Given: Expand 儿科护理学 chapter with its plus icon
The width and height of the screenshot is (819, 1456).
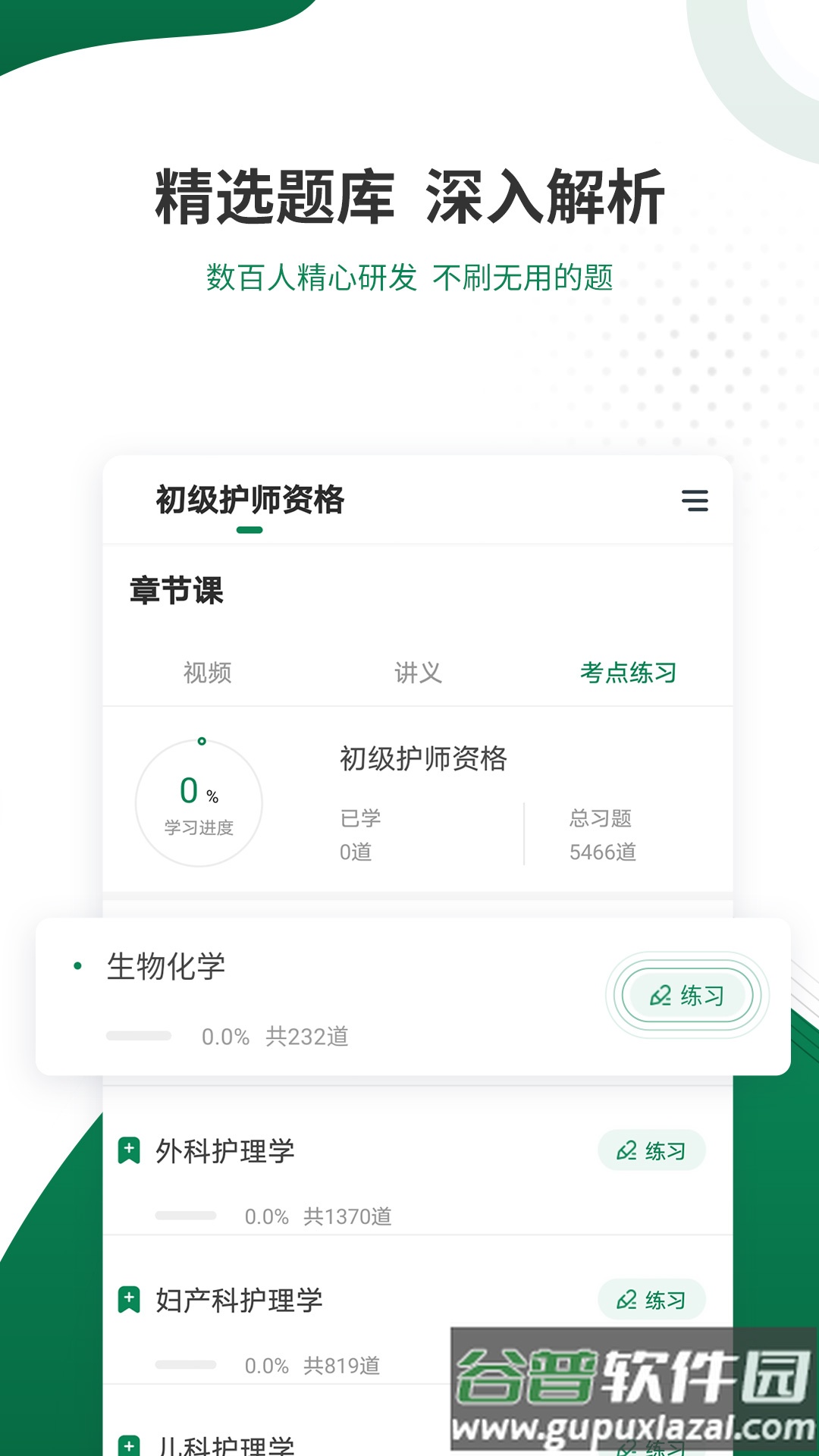Looking at the screenshot, I should [x=130, y=1445].
